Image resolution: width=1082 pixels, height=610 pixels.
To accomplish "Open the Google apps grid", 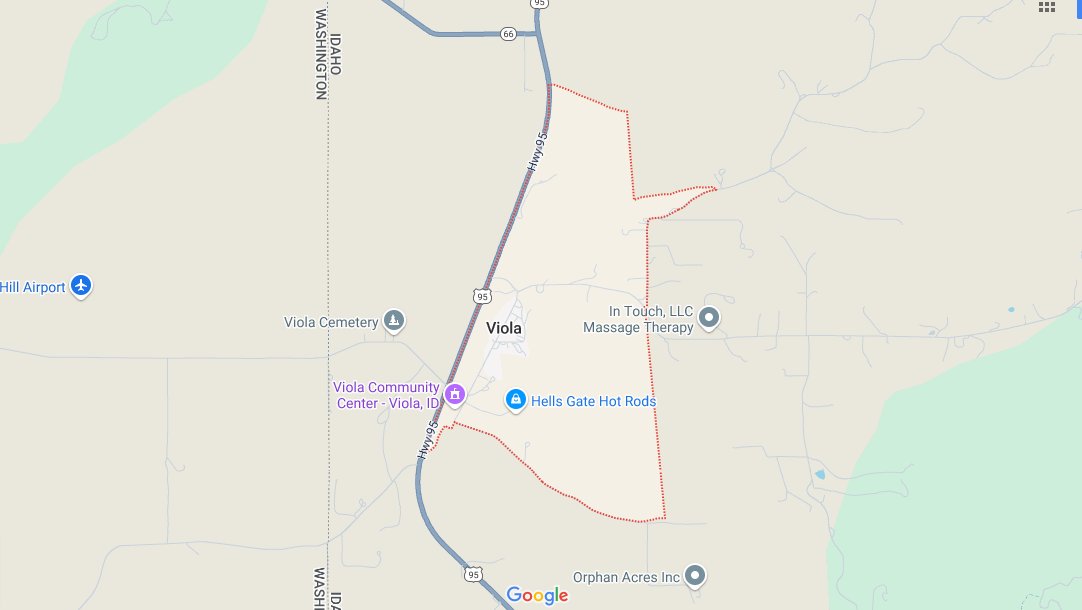I will coord(1047,7).
